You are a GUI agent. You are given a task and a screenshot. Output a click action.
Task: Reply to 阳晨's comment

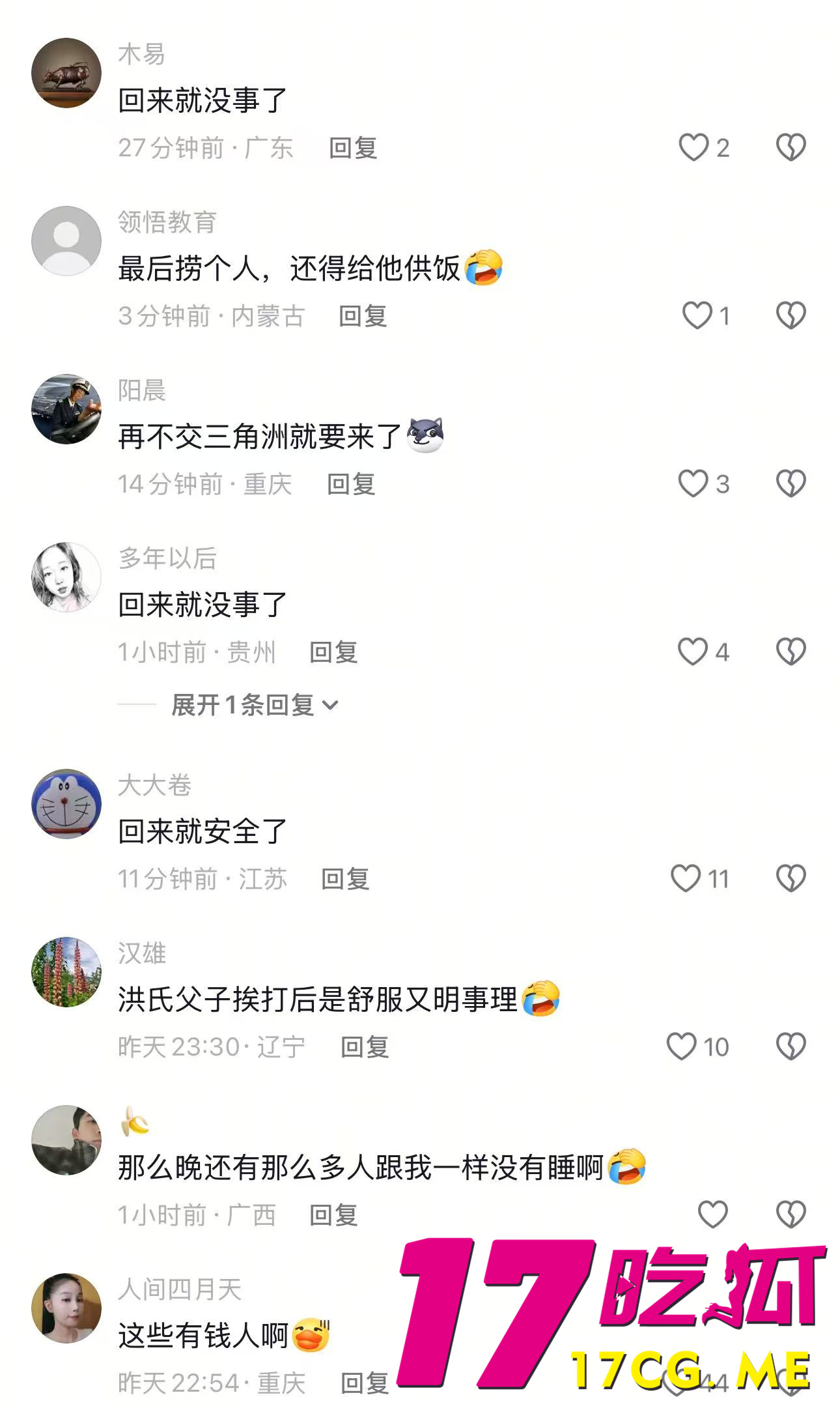pyautogui.click(x=351, y=484)
